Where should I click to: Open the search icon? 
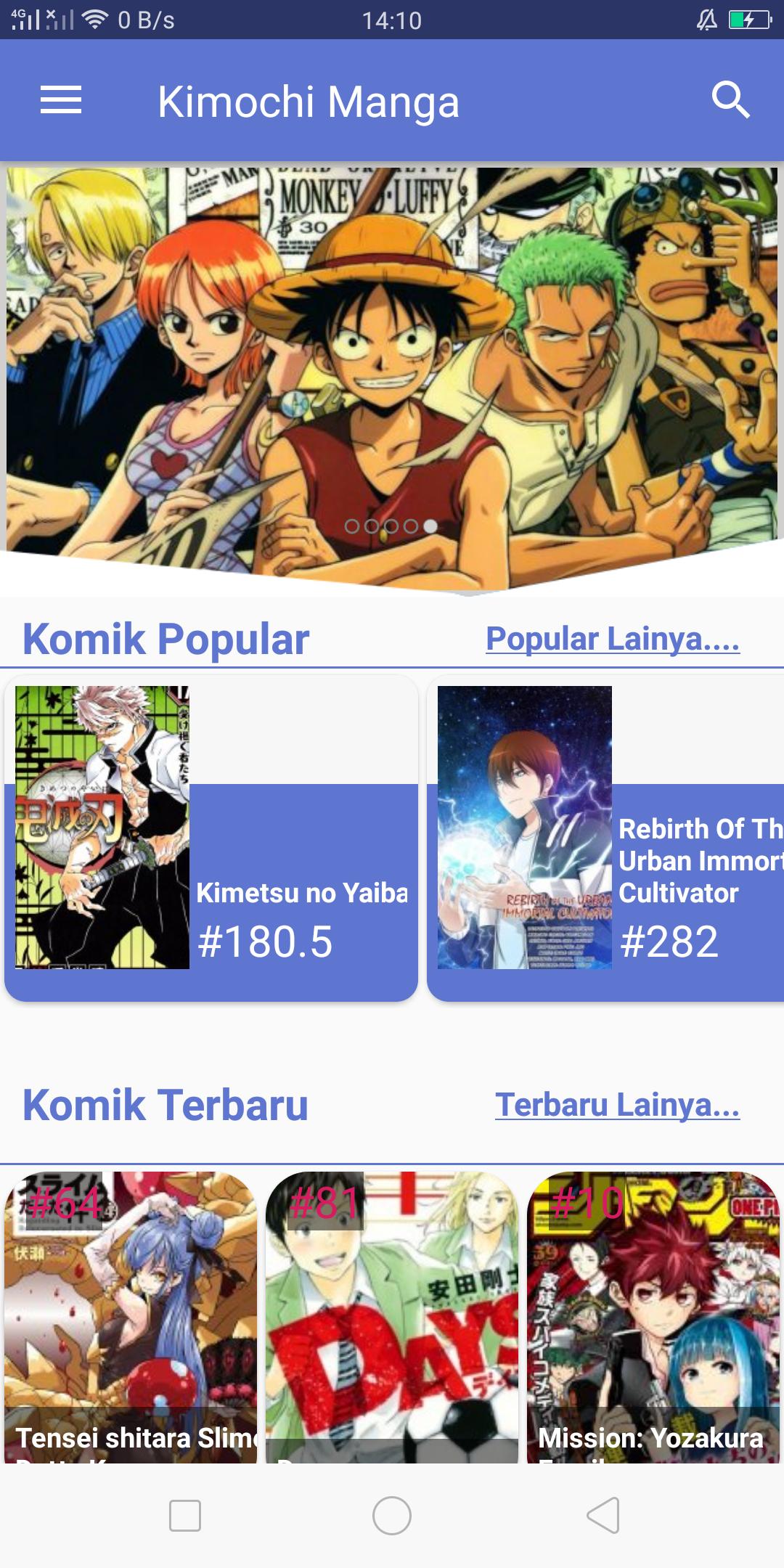tap(730, 100)
